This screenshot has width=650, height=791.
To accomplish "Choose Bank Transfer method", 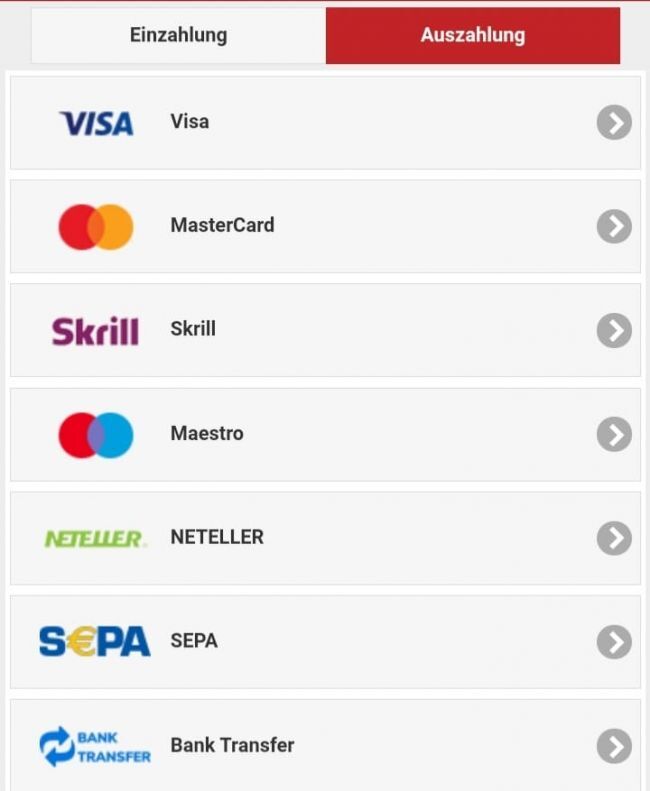I will 325,745.
